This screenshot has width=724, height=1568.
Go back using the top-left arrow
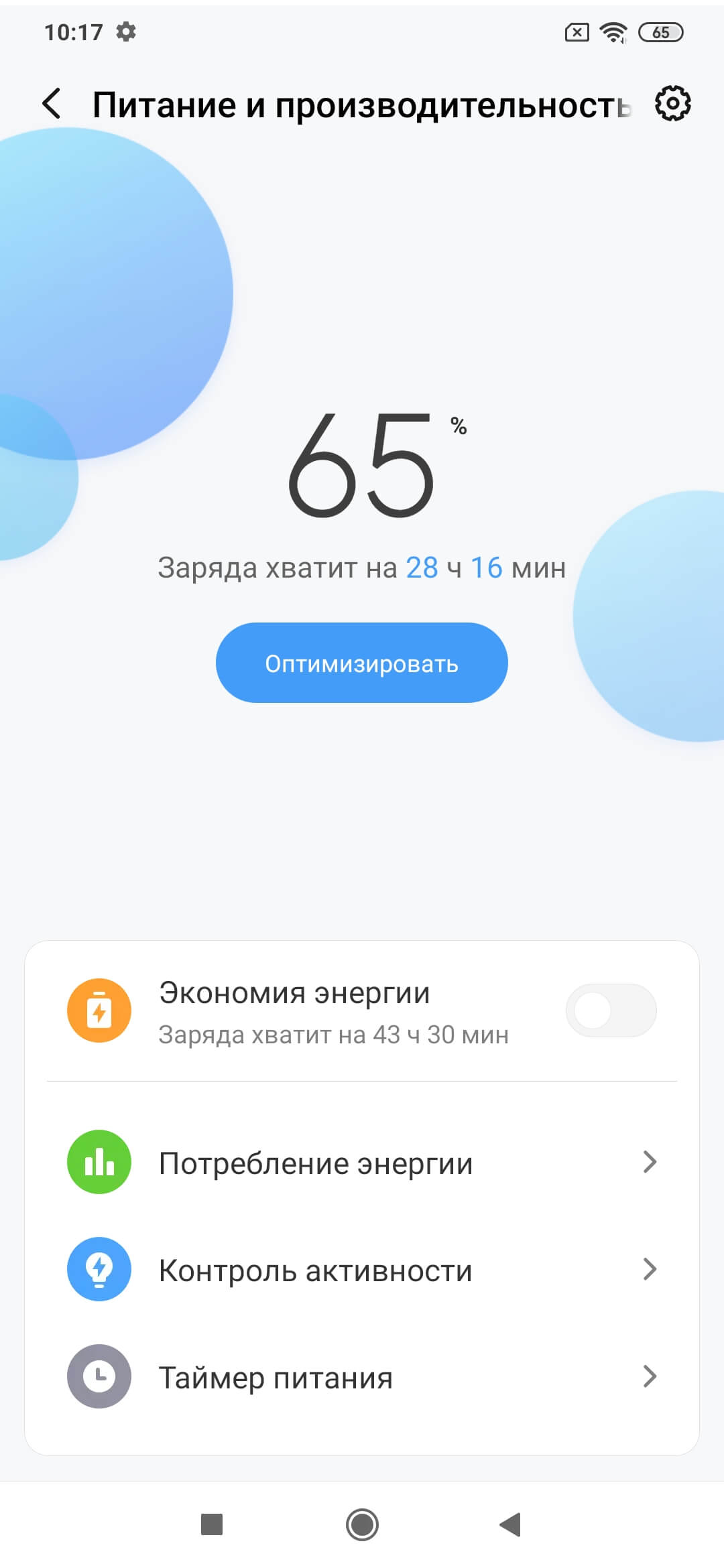coord(52,104)
